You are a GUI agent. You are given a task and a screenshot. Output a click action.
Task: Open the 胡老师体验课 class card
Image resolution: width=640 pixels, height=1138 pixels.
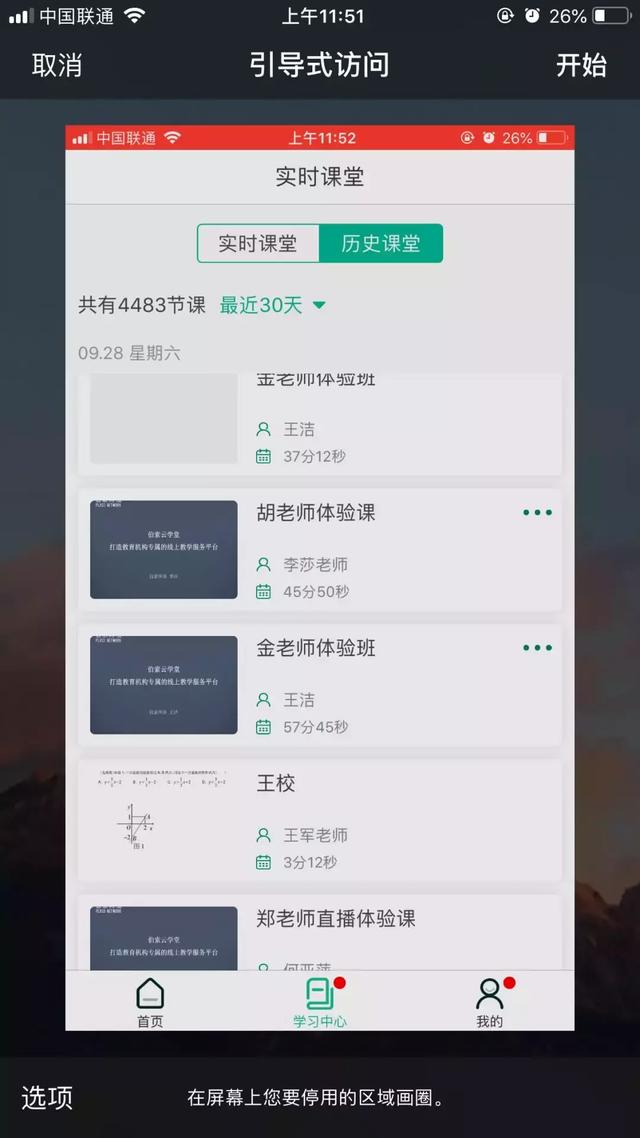[x=319, y=549]
